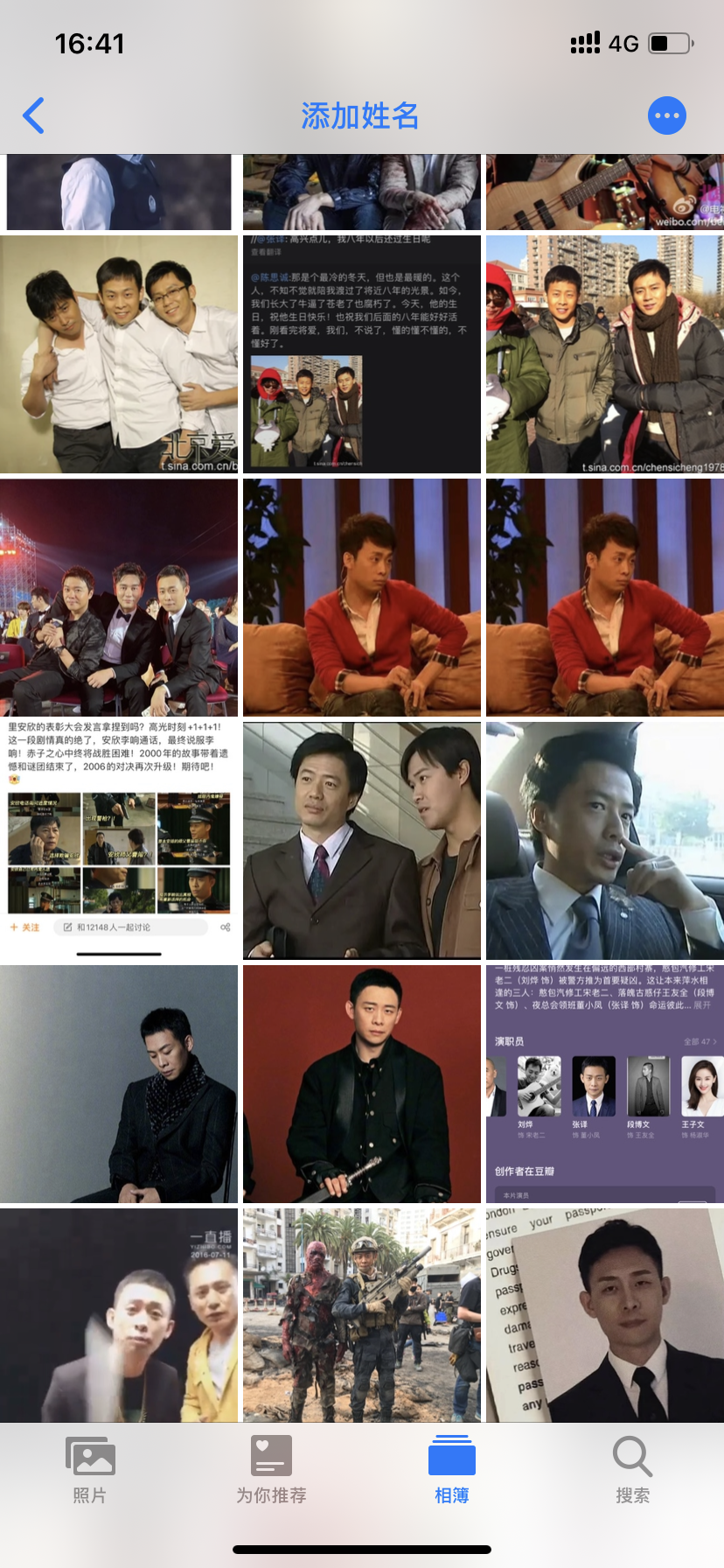The image size is (724, 1568).
Task: View the outdoor winter jackets group photo
Action: click(x=605, y=354)
